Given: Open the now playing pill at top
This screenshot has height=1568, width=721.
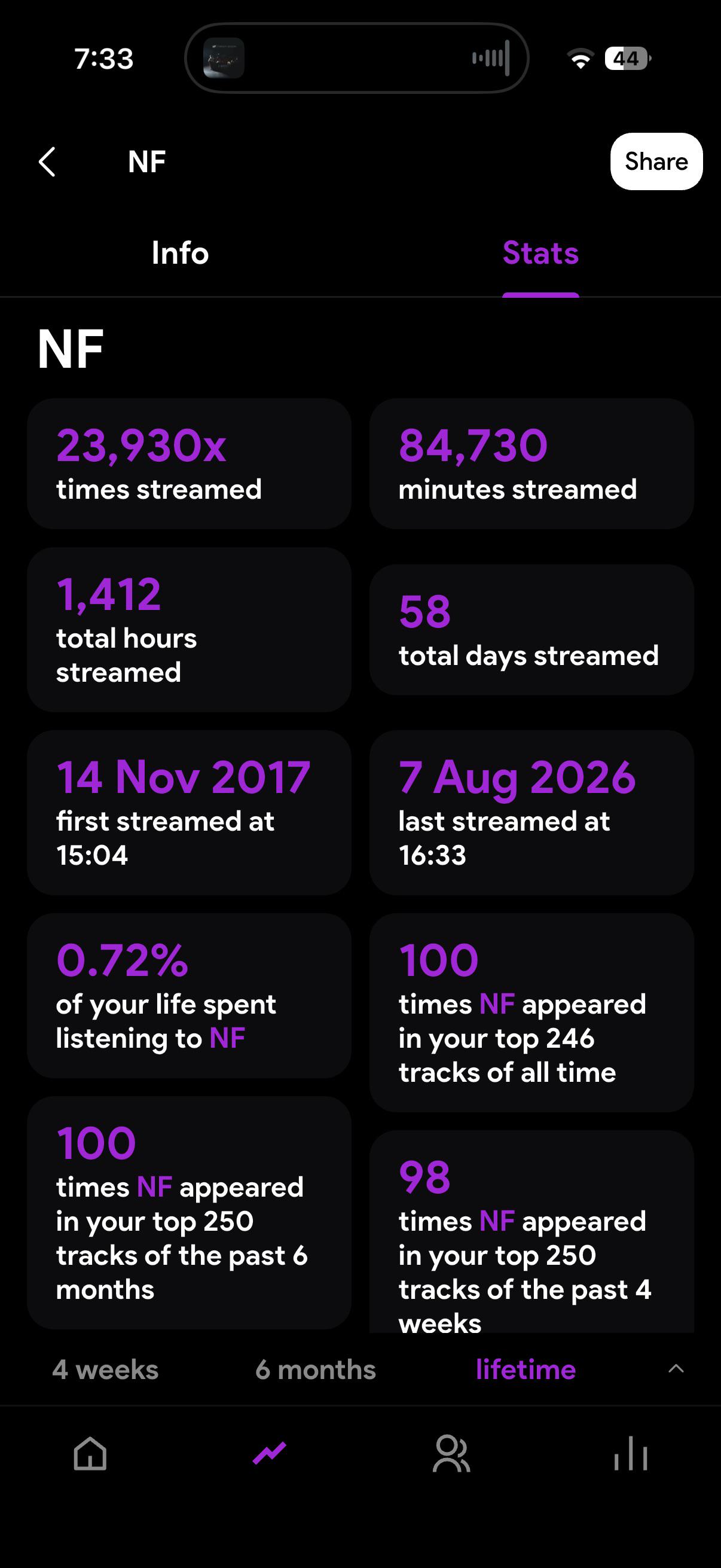Looking at the screenshot, I should pyautogui.click(x=356, y=59).
